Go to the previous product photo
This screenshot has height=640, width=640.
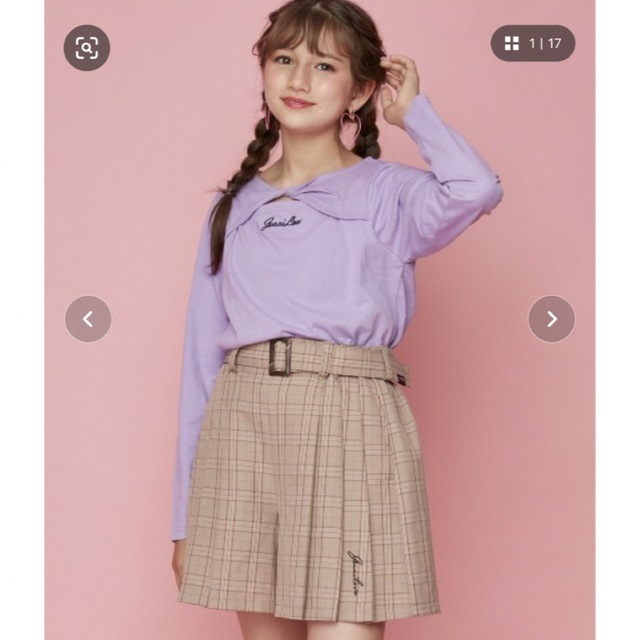click(x=88, y=319)
